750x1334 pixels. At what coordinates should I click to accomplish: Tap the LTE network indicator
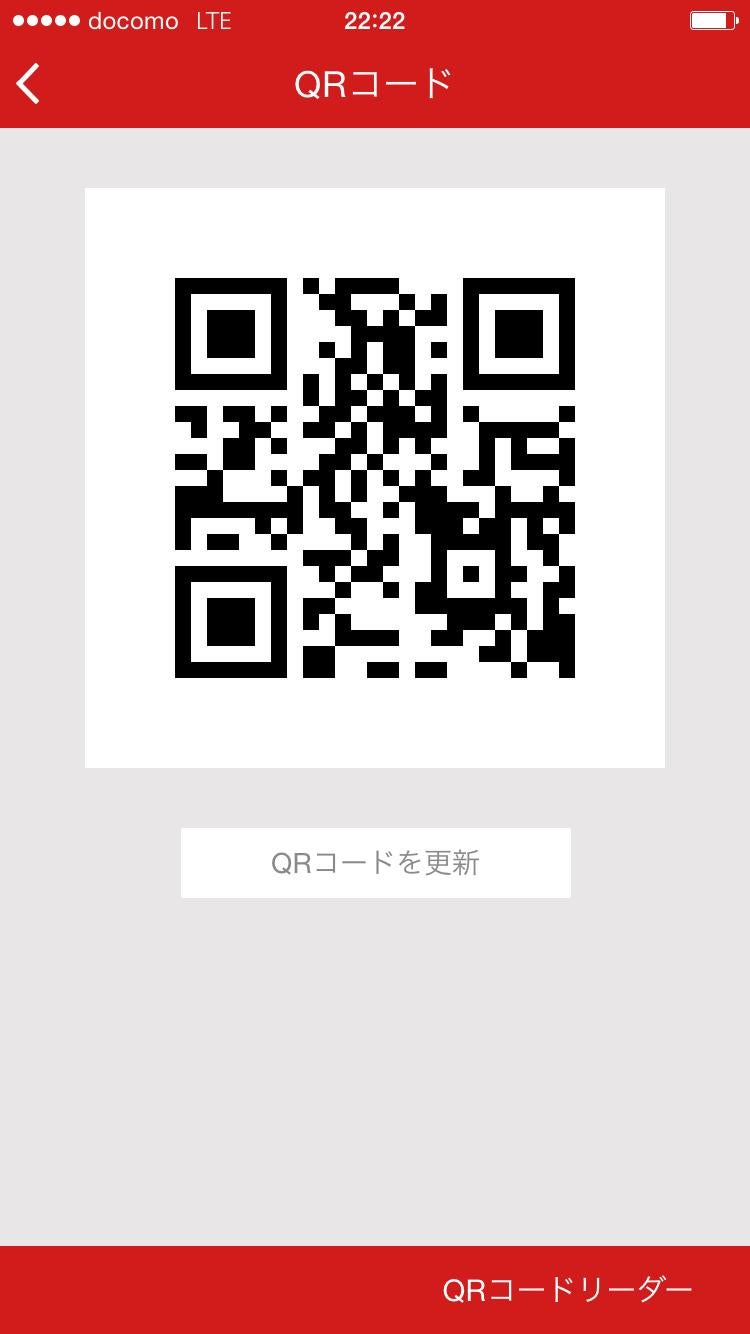213,20
